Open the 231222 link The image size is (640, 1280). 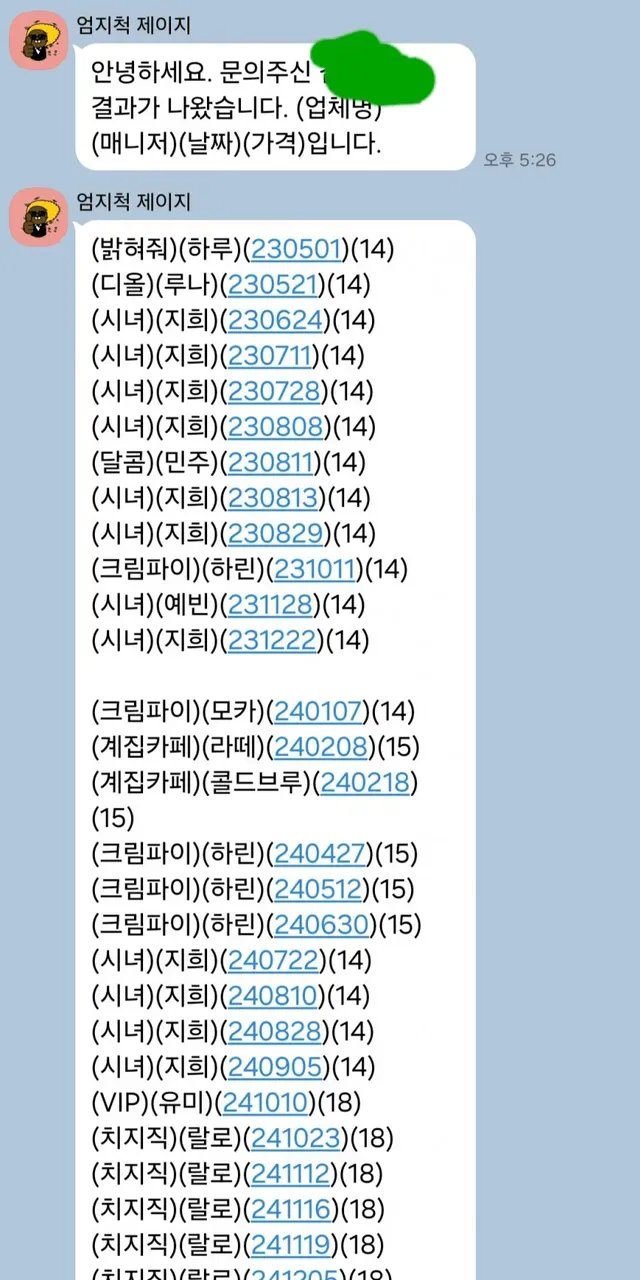tap(275, 640)
